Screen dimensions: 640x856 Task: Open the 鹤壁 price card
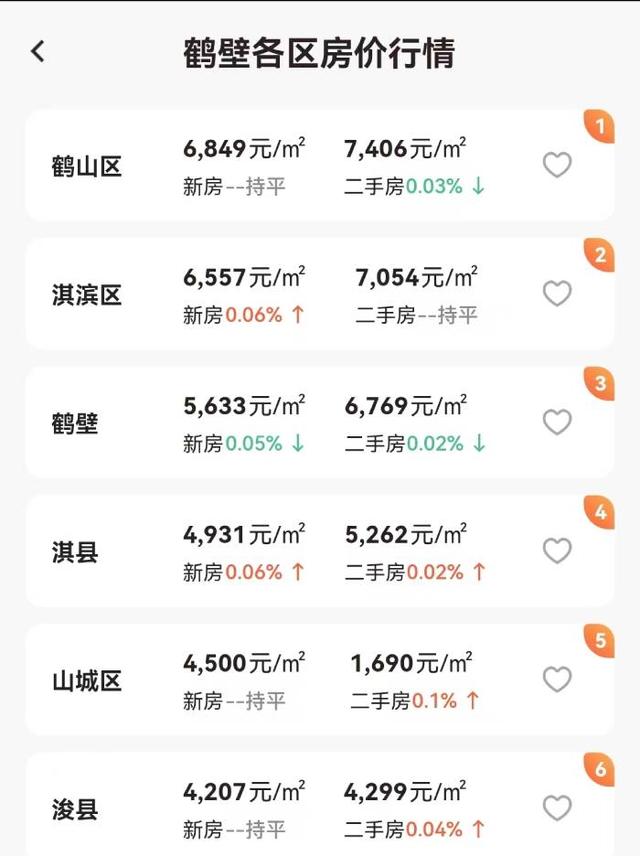click(x=320, y=422)
